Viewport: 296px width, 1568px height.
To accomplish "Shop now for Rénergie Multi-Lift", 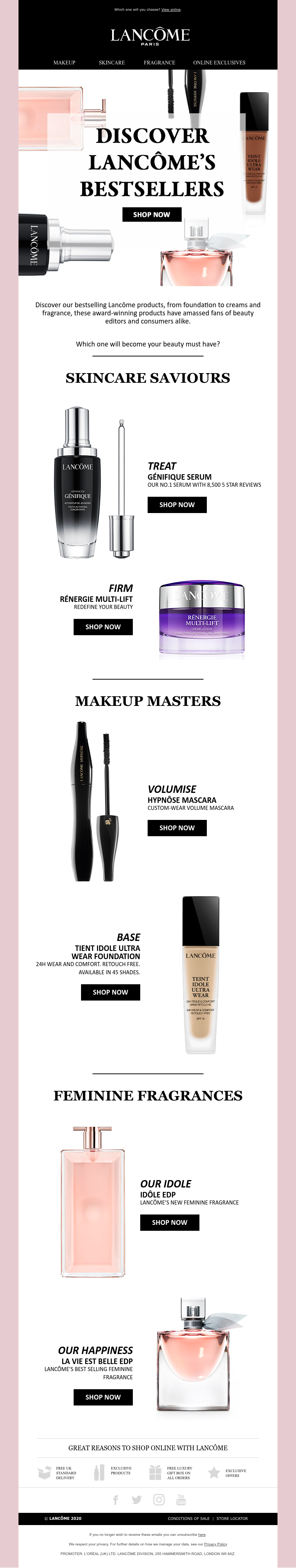I will (x=103, y=627).
